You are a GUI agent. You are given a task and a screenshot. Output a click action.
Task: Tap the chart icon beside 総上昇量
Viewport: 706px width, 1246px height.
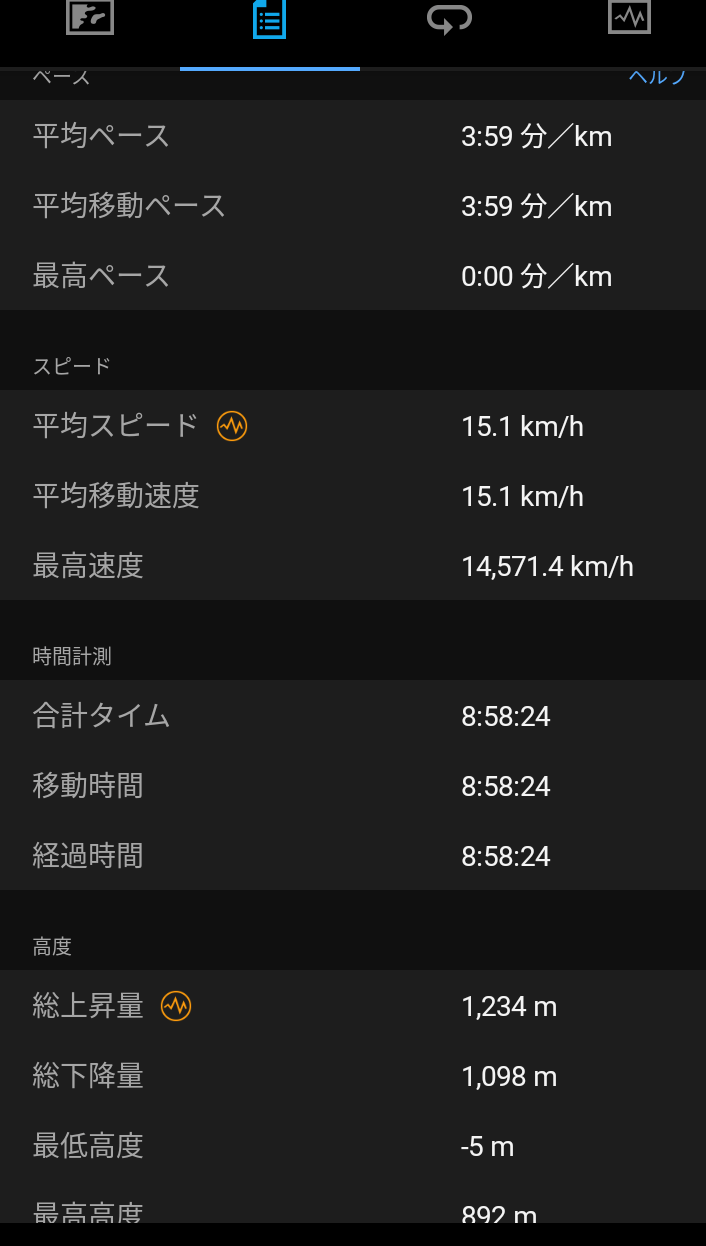[x=176, y=1006]
